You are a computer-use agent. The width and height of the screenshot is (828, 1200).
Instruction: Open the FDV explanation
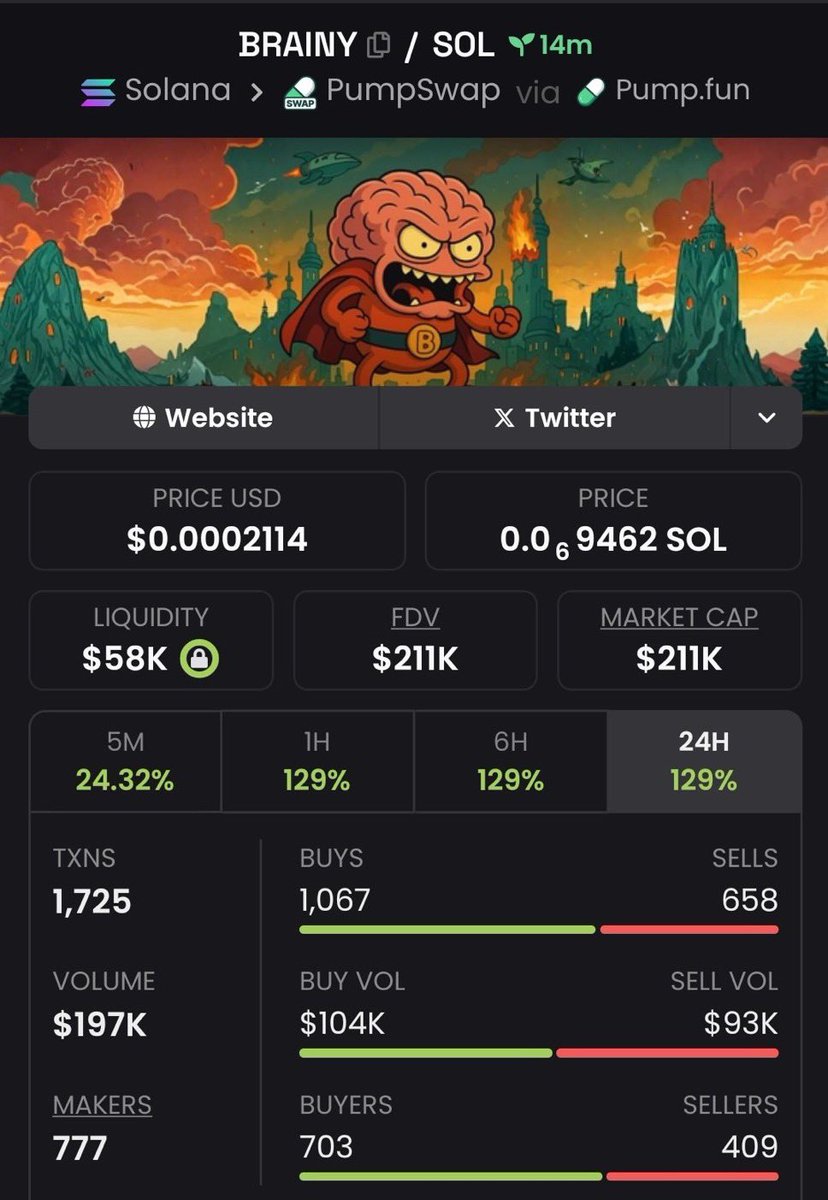tap(415, 618)
